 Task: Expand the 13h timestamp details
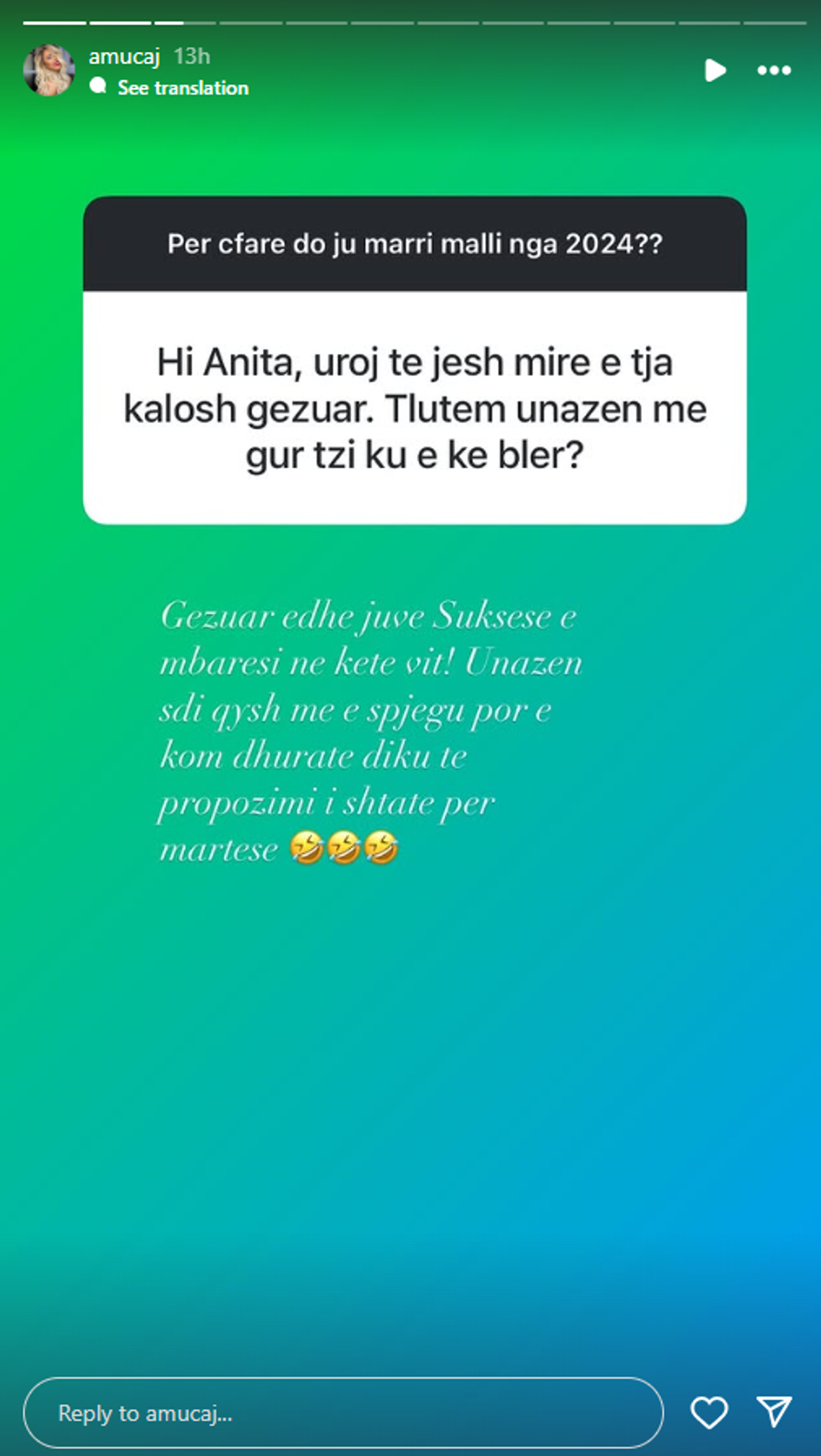191,57
